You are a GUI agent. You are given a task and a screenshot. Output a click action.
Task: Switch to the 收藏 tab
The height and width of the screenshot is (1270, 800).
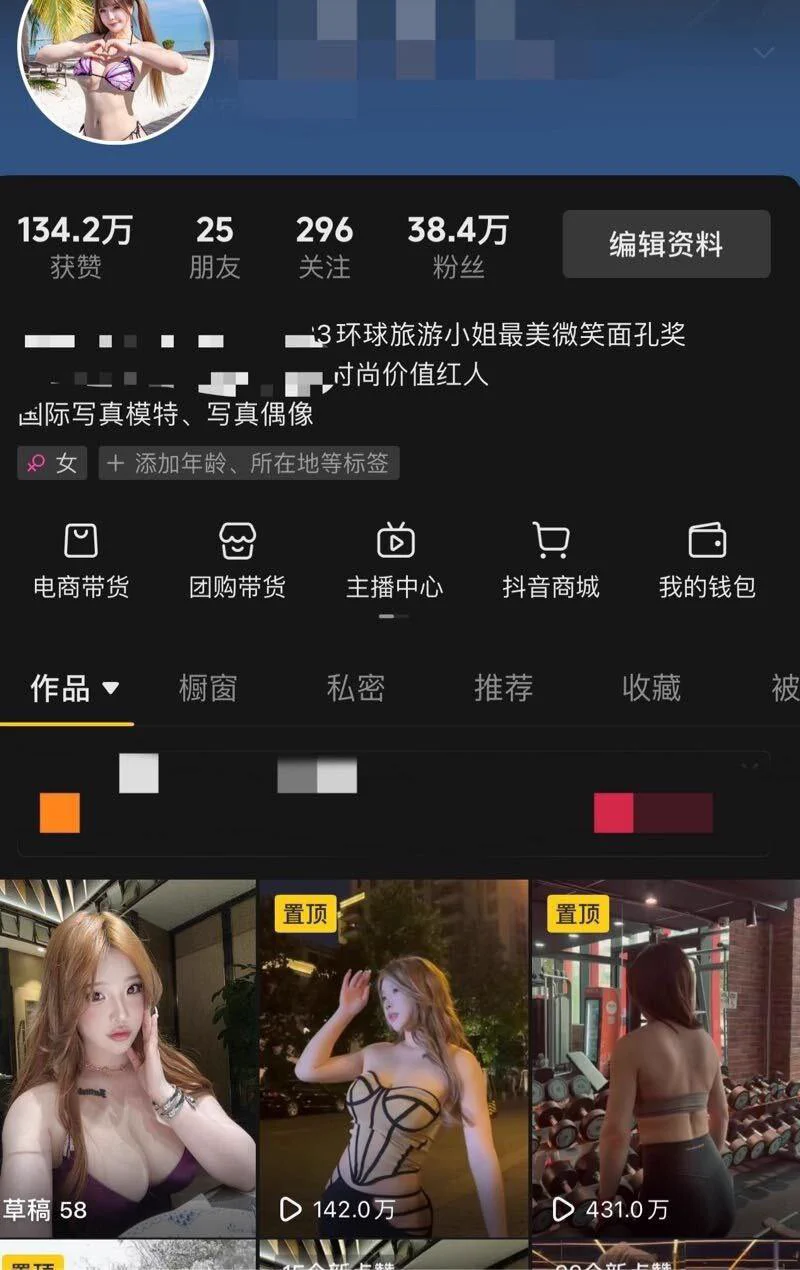pyautogui.click(x=651, y=688)
